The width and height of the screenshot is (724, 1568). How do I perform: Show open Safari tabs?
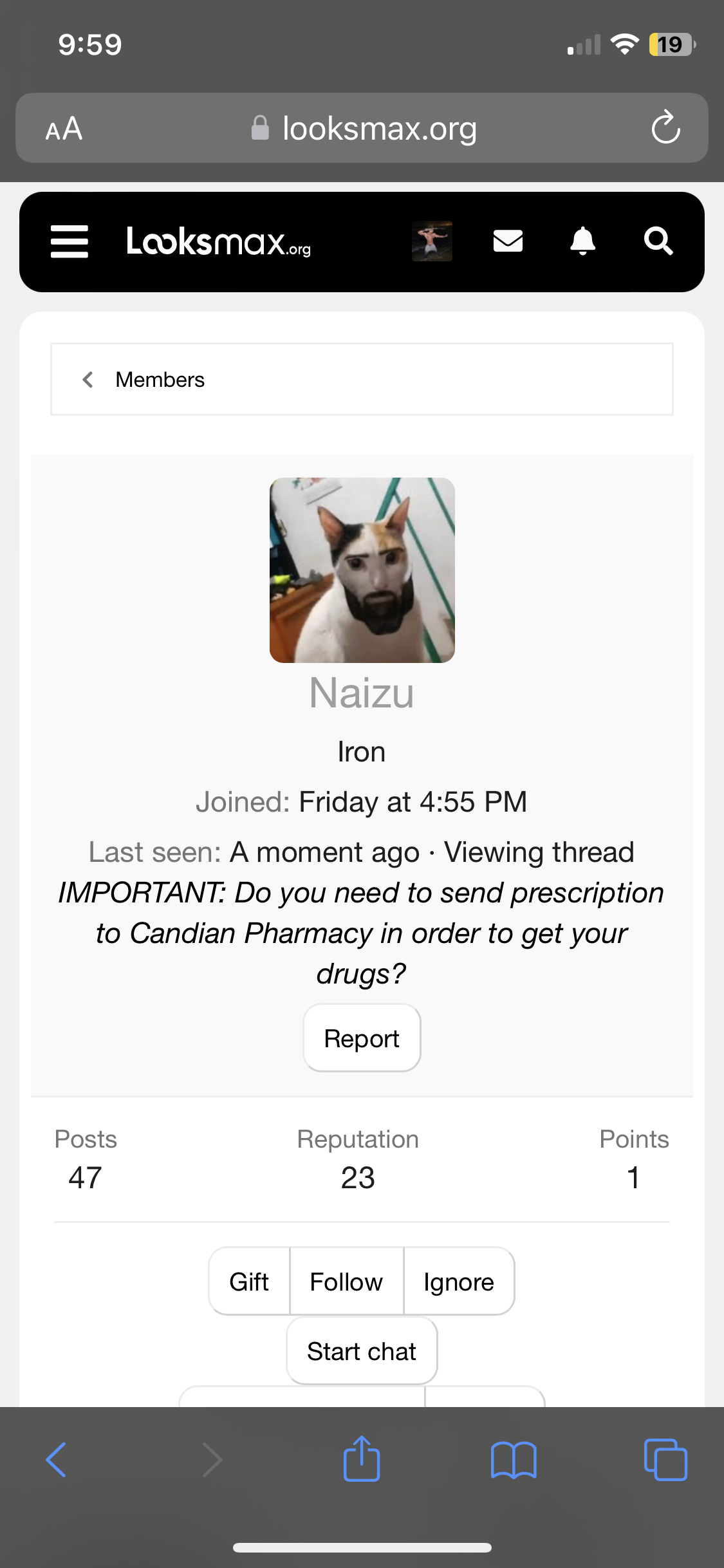click(x=665, y=1459)
